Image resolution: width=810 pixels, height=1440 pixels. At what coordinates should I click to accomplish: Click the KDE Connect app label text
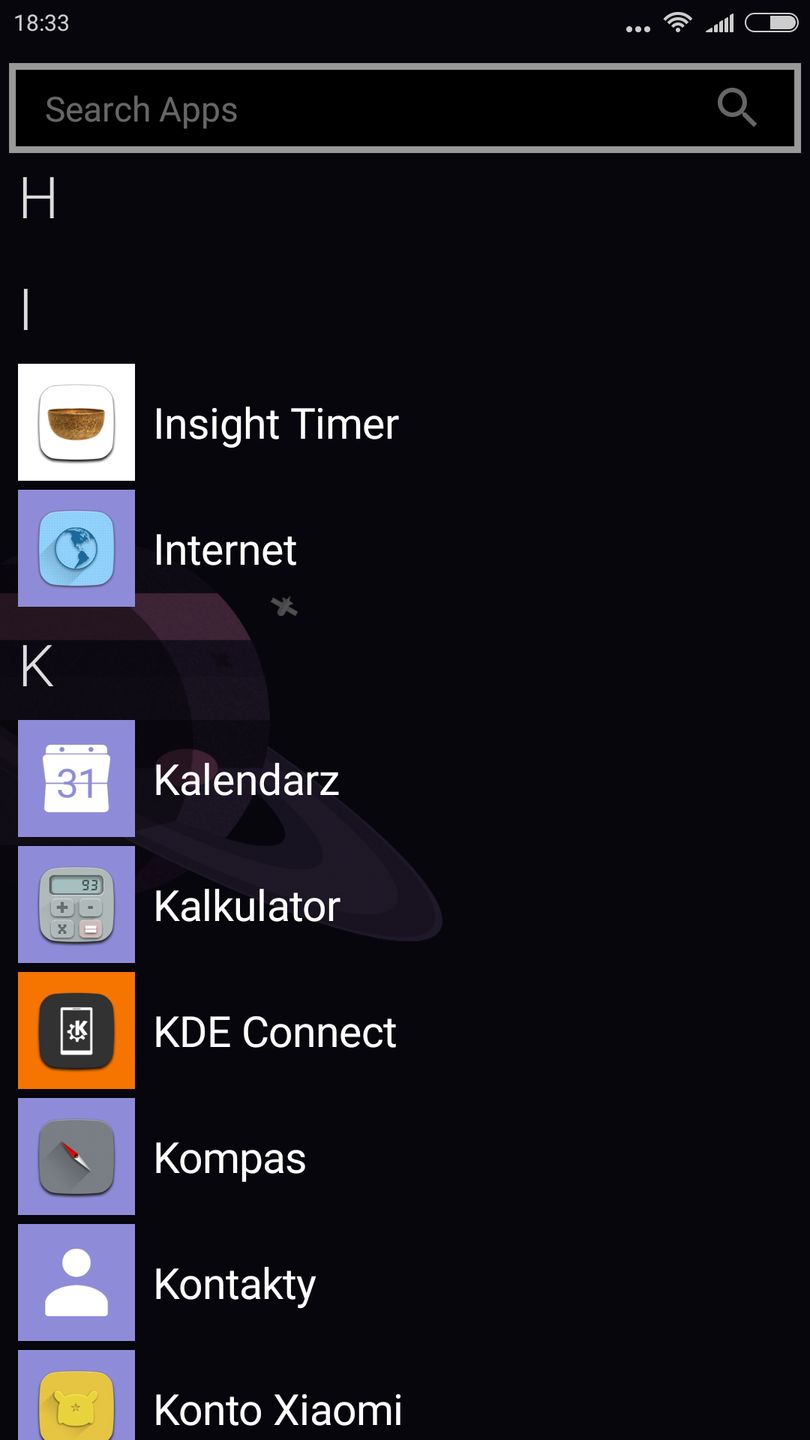pyautogui.click(x=275, y=1031)
